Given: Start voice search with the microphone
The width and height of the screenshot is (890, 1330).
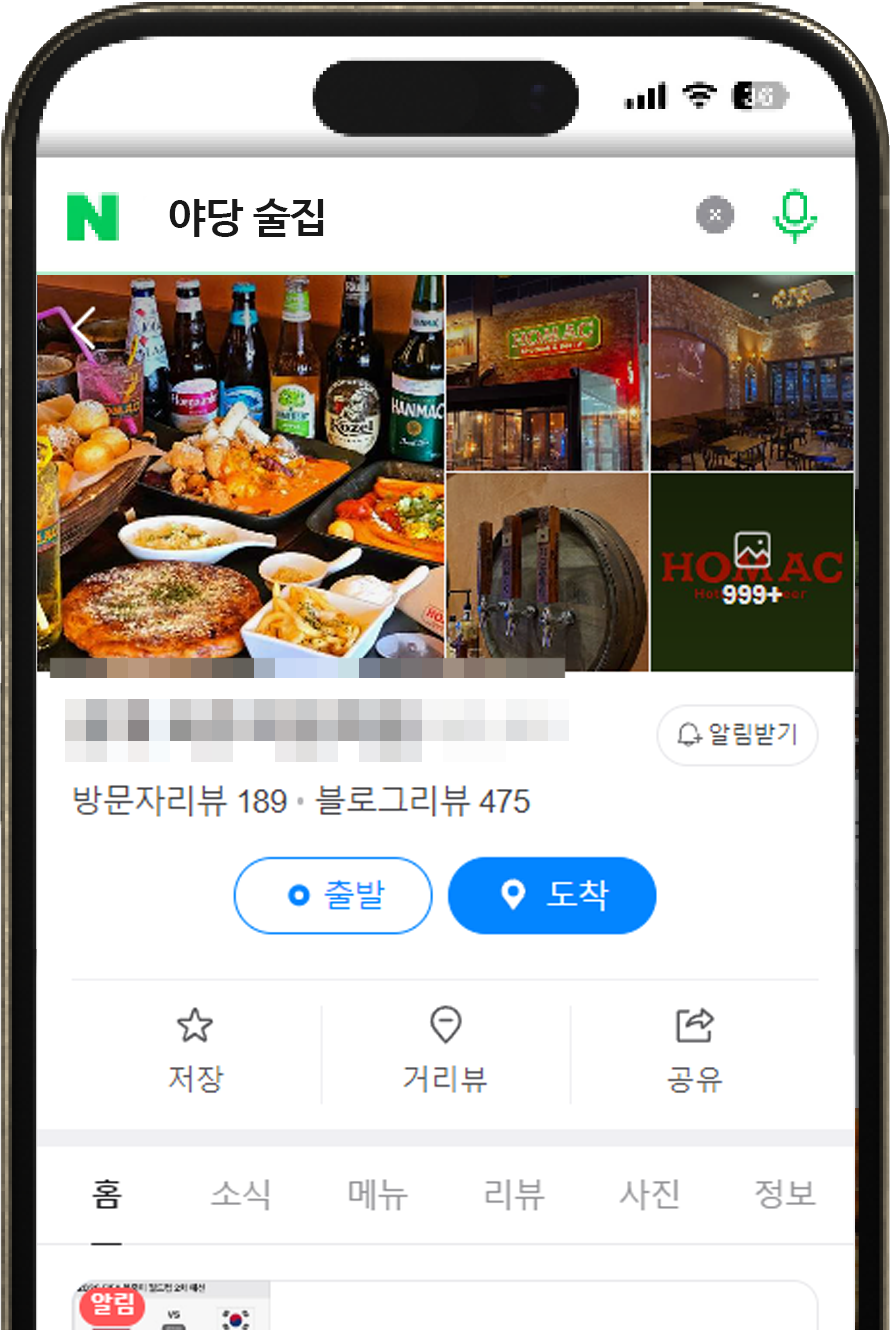Looking at the screenshot, I should pyautogui.click(x=795, y=216).
